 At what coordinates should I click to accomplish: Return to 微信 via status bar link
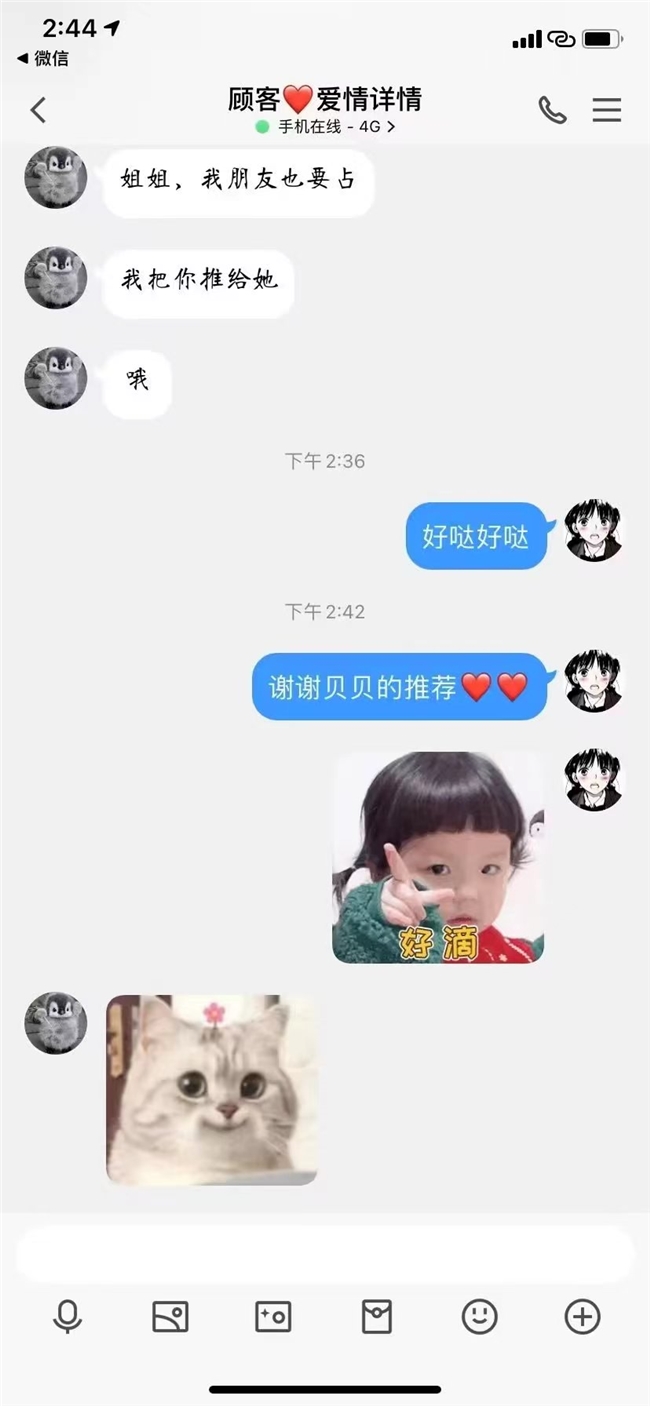44,58
